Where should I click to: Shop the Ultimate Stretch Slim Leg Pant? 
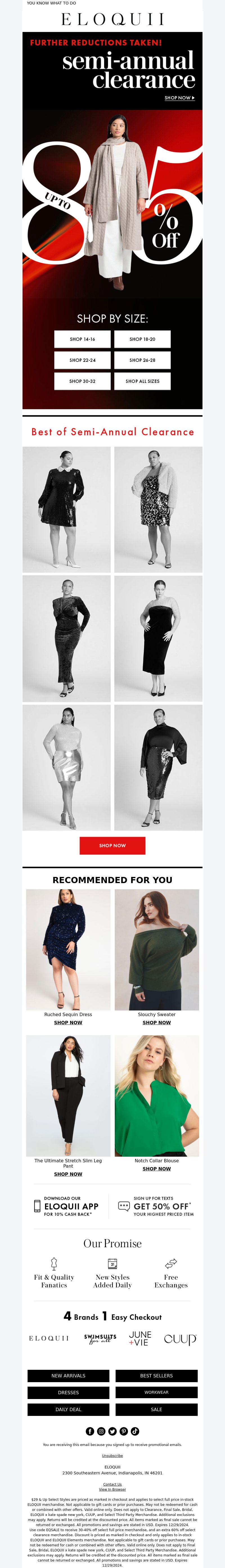[x=68, y=1174]
